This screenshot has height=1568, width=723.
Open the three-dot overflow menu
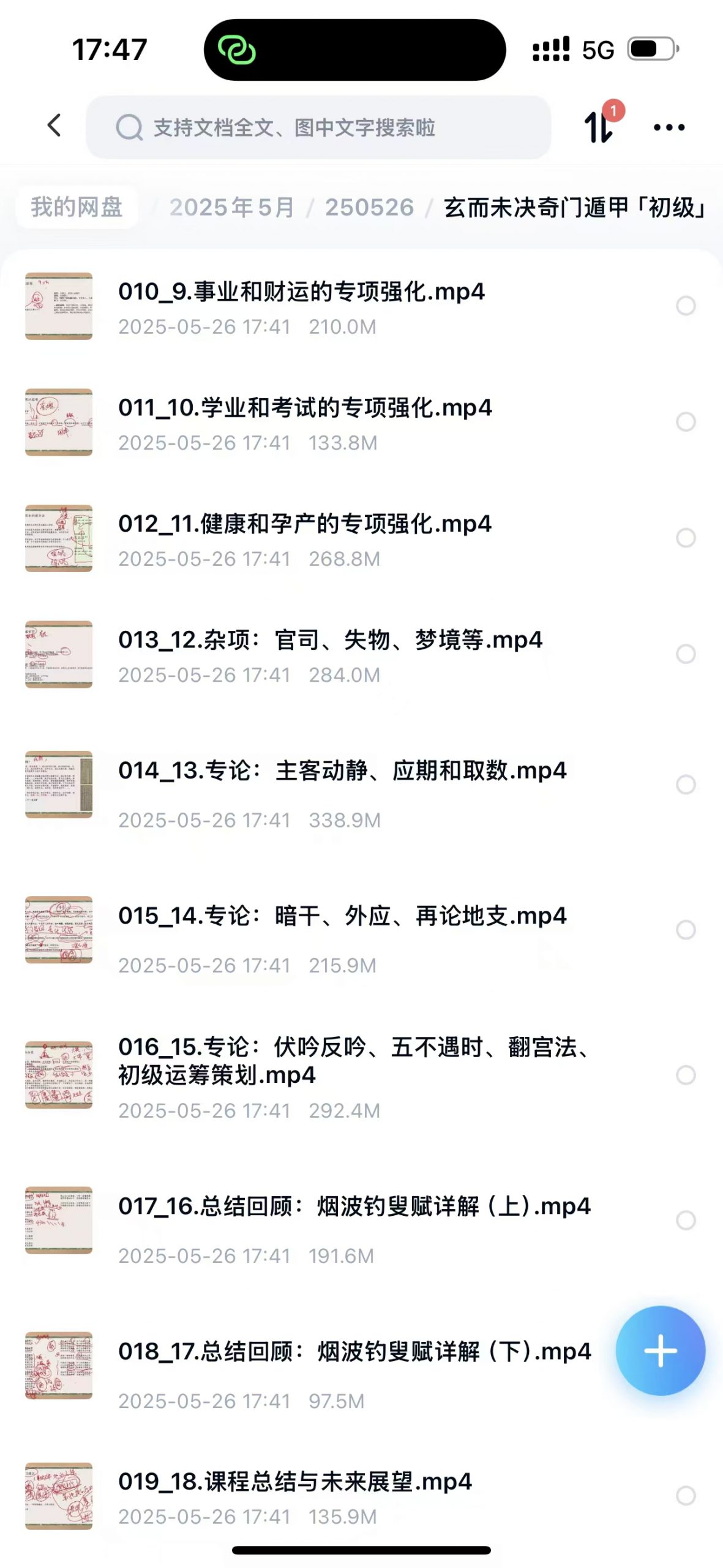click(x=669, y=127)
